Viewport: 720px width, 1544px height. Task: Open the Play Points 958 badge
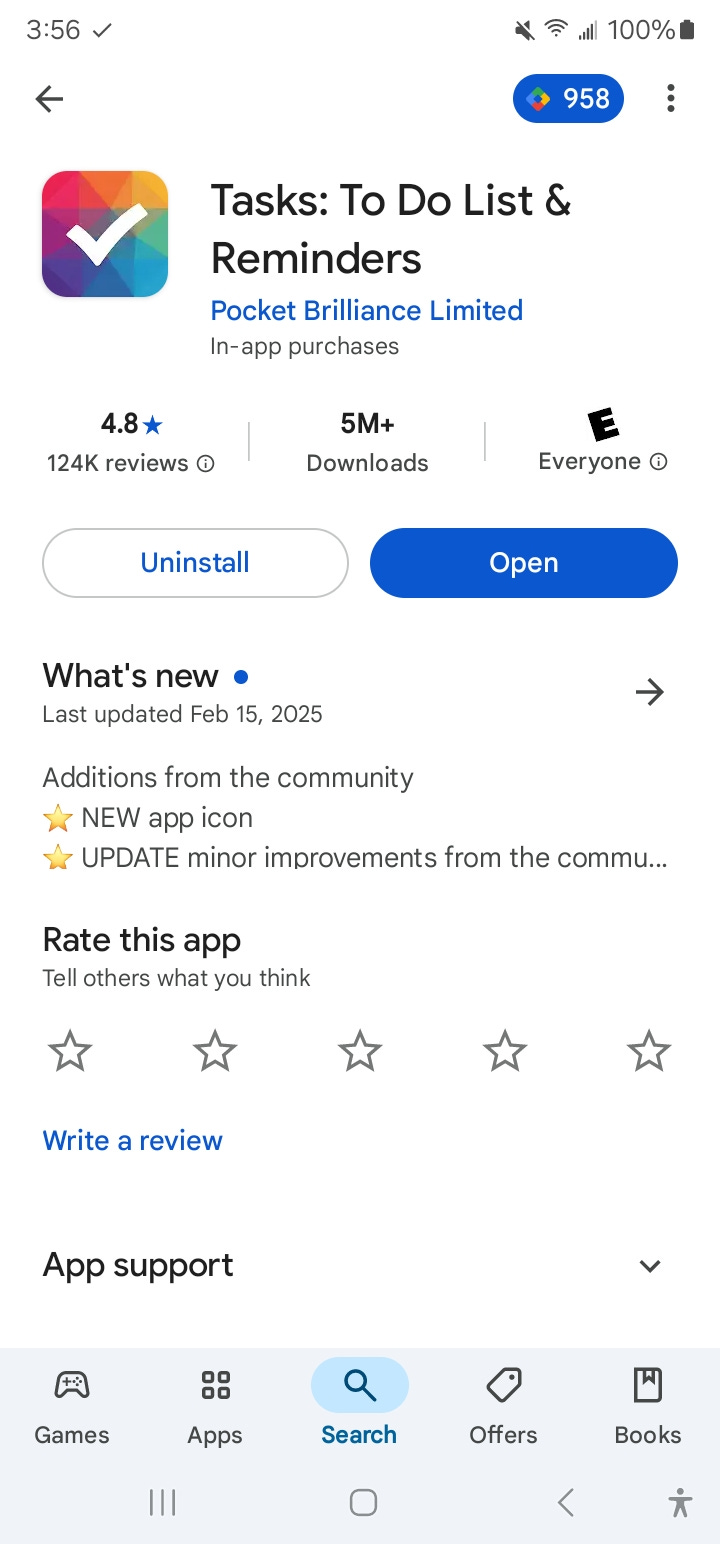(568, 98)
